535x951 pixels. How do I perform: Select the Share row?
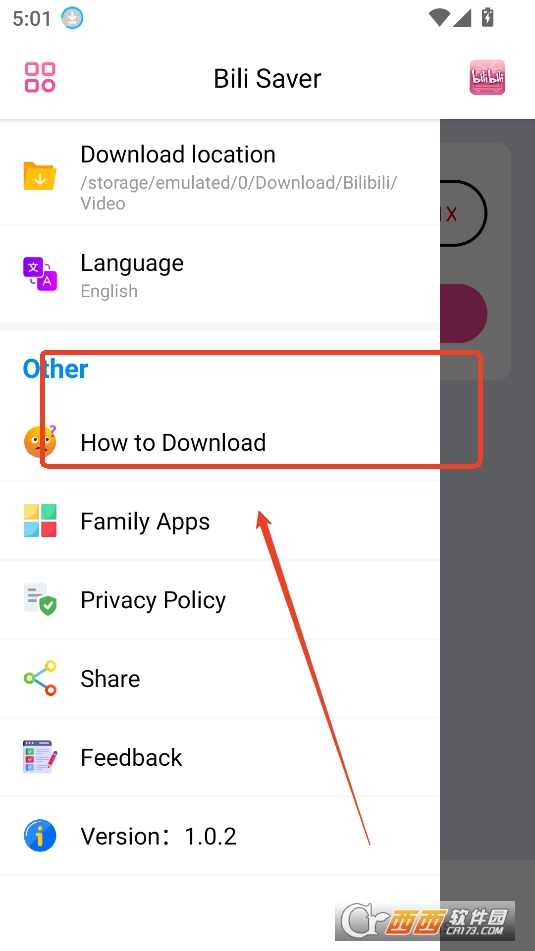[220, 678]
